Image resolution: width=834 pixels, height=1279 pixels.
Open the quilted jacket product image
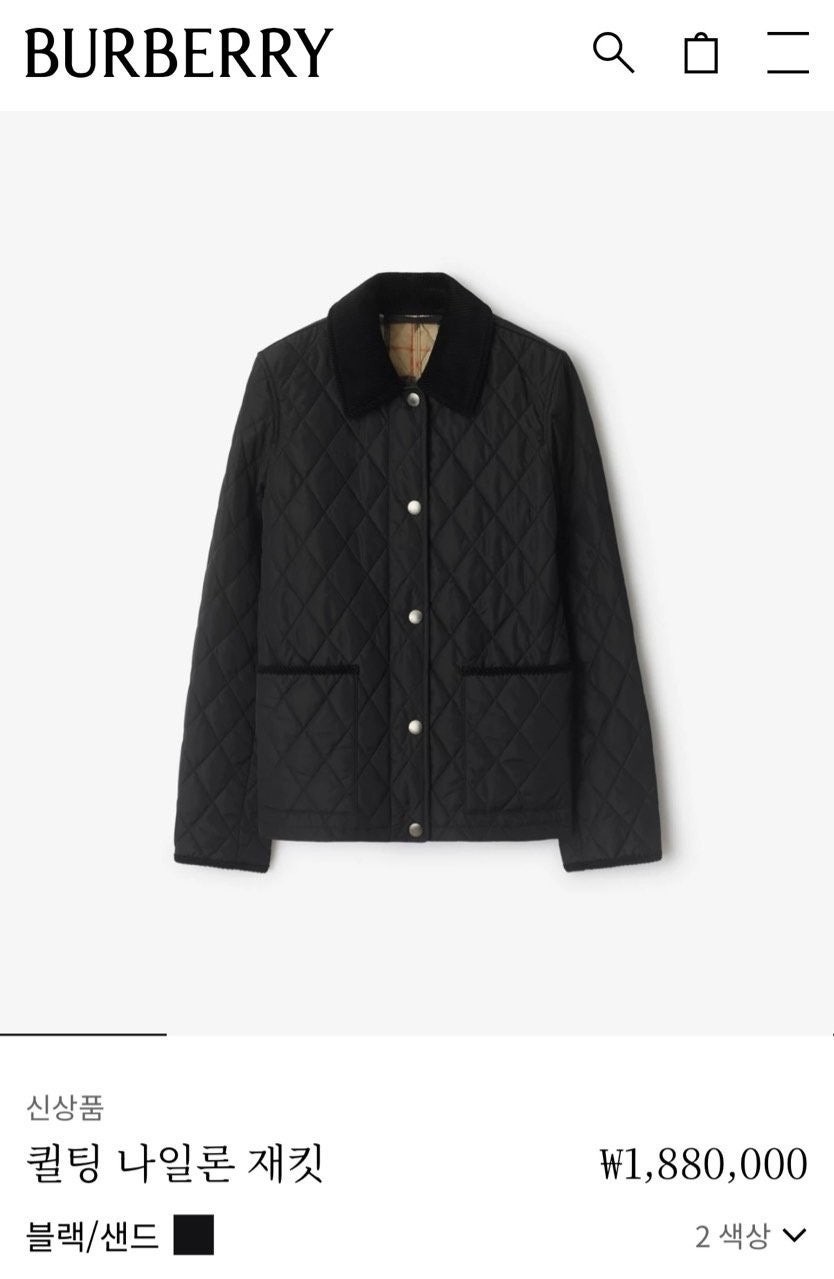pyautogui.click(x=416, y=570)
